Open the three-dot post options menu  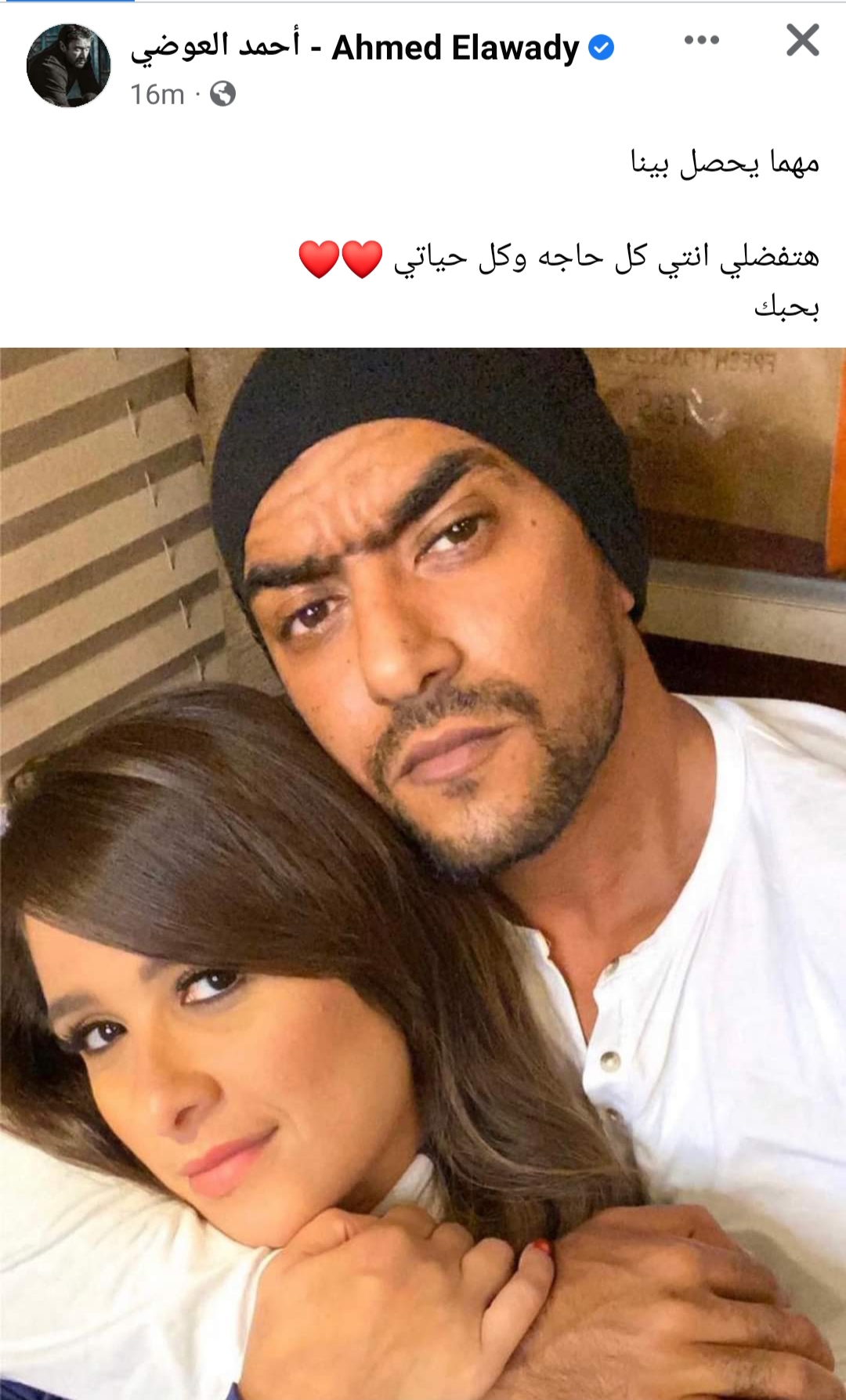[x=701, y=41]
